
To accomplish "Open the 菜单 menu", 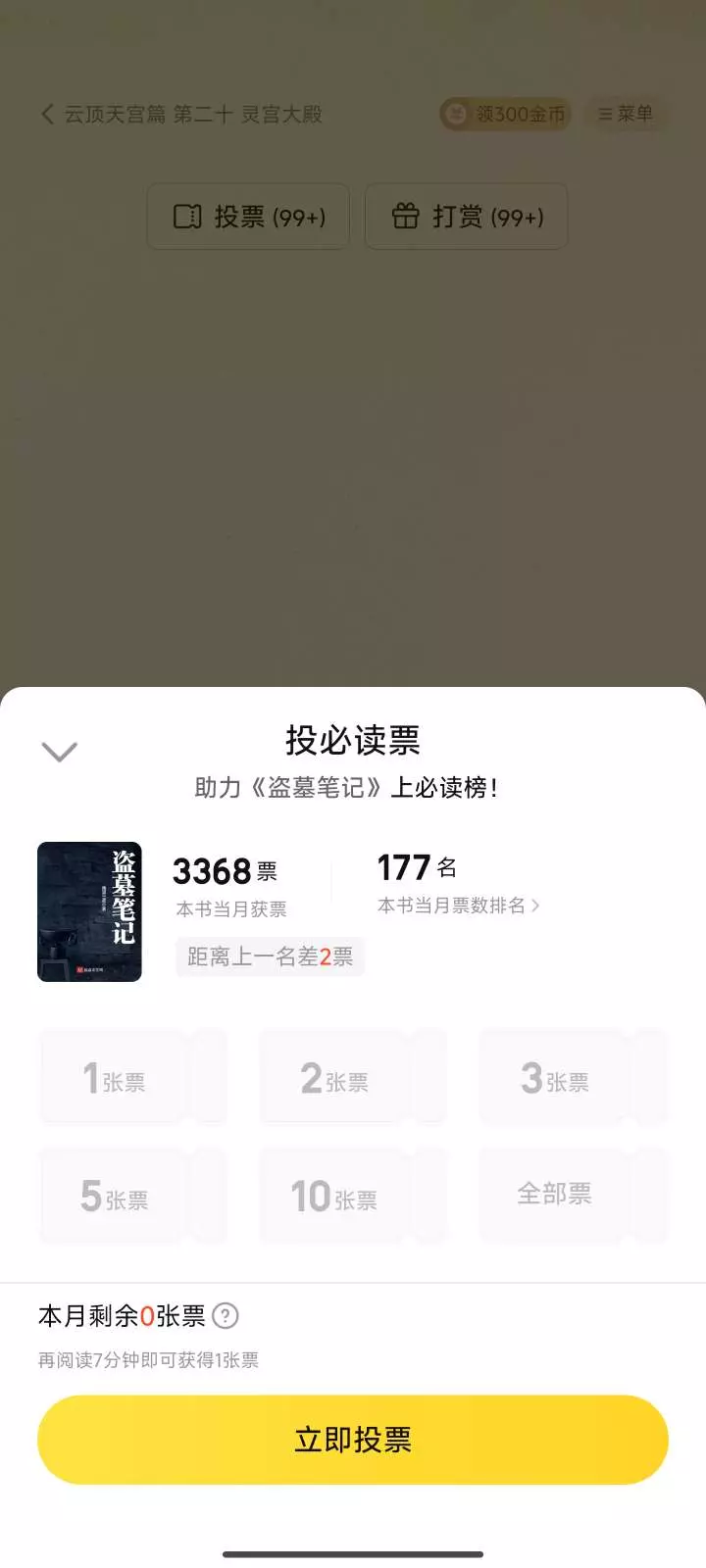I will pyautogui.click(x=626, y=115).
